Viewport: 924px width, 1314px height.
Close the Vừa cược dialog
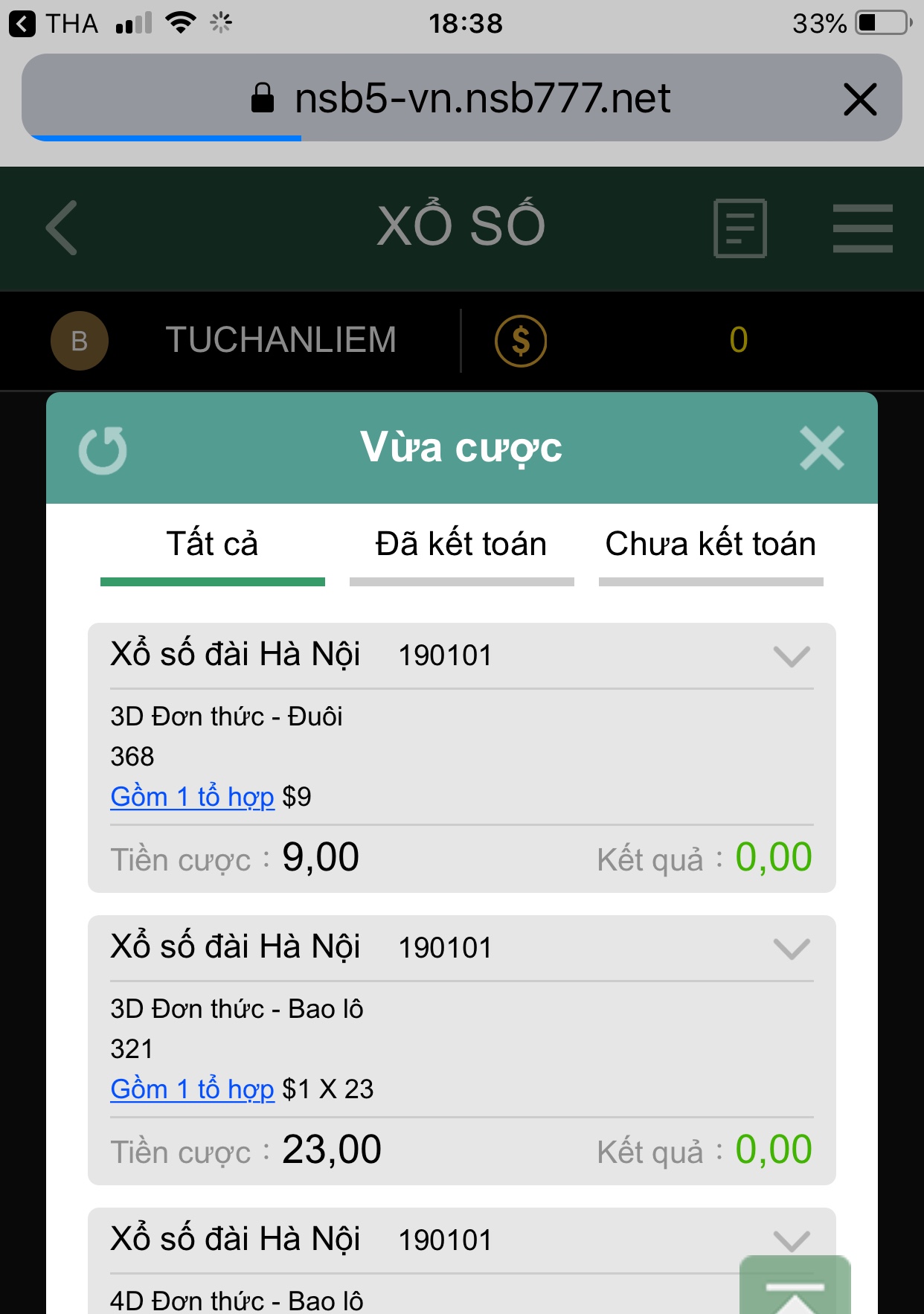click(821, 448)
